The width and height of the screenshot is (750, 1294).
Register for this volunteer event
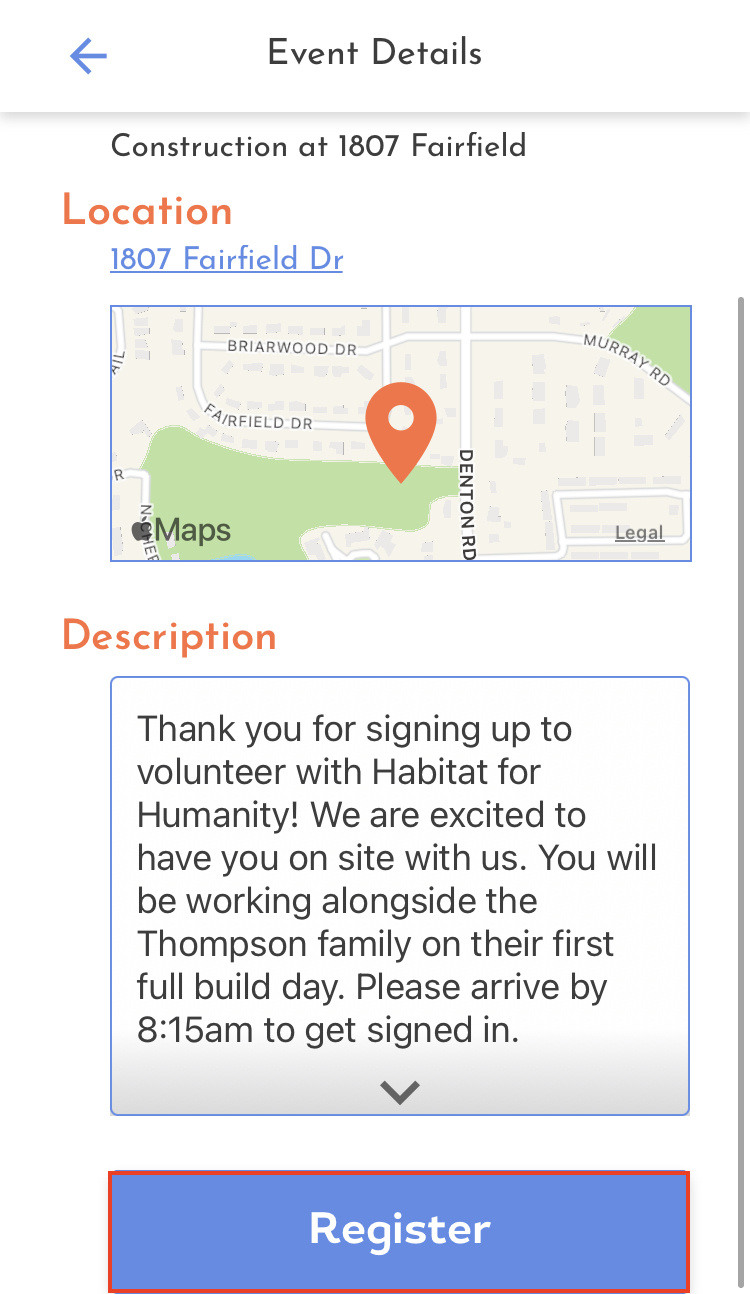pyautogui.click(x=399, y=1231)
